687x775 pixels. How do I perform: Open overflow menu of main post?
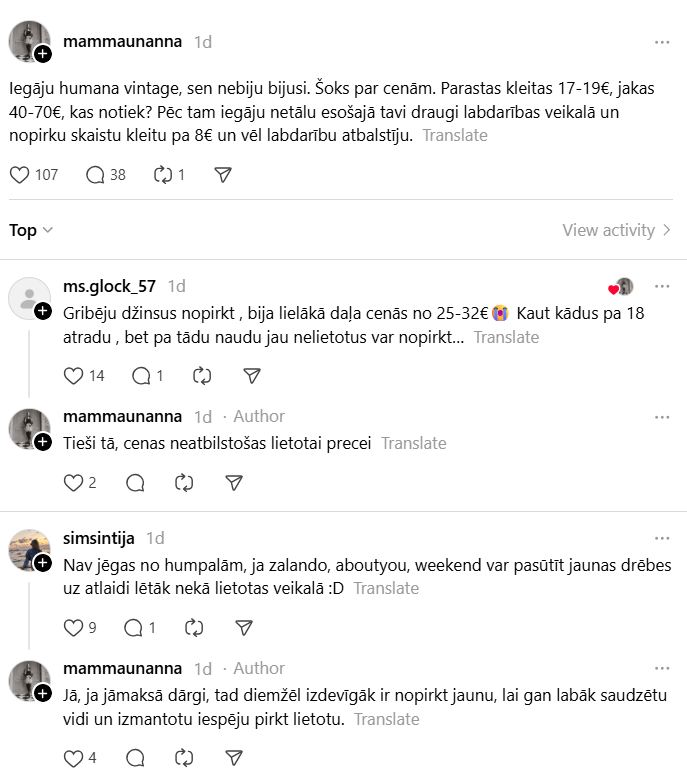coord(662,42)
